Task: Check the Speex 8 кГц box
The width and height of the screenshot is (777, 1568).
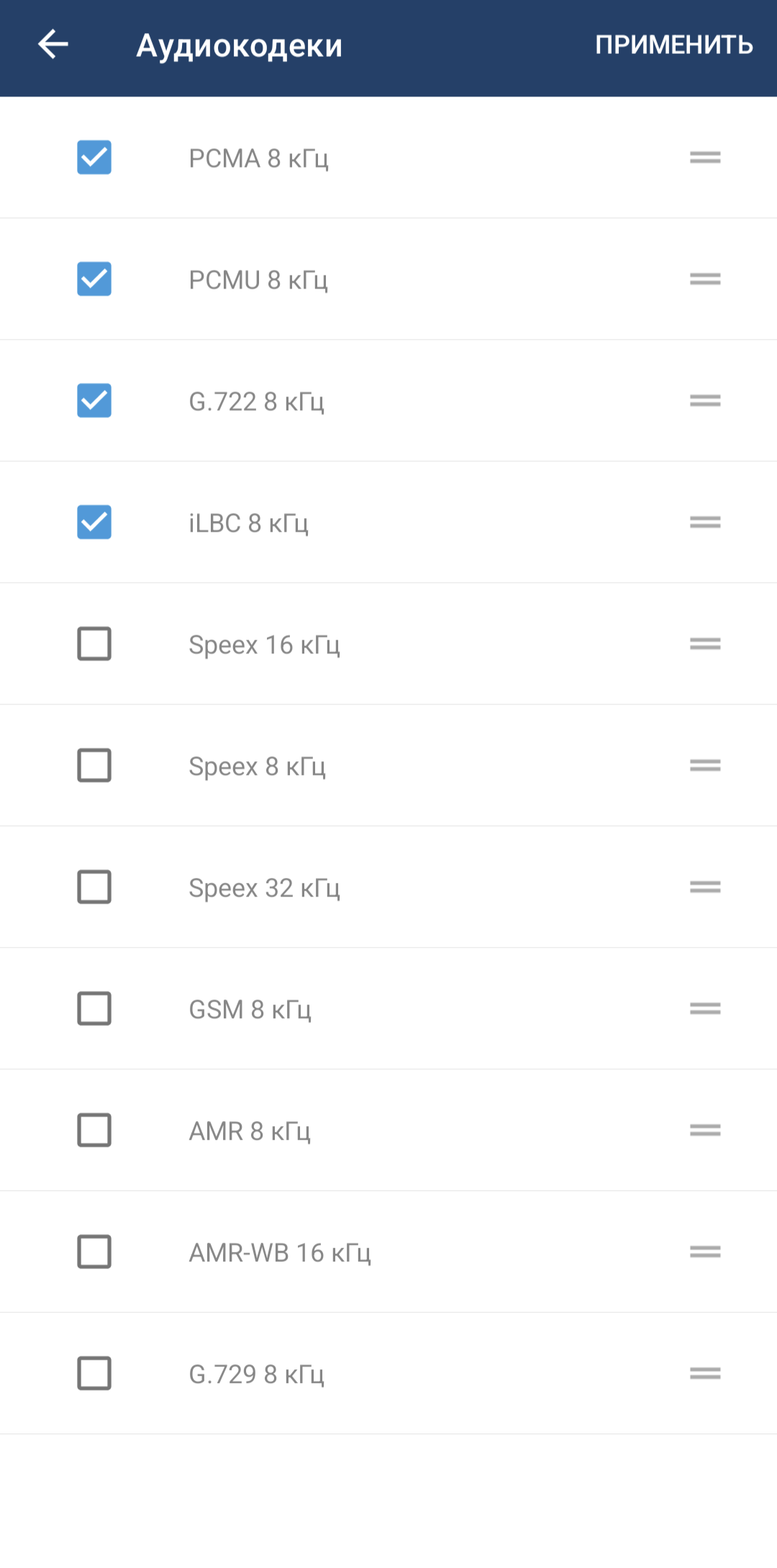Action: click(94, 766)
